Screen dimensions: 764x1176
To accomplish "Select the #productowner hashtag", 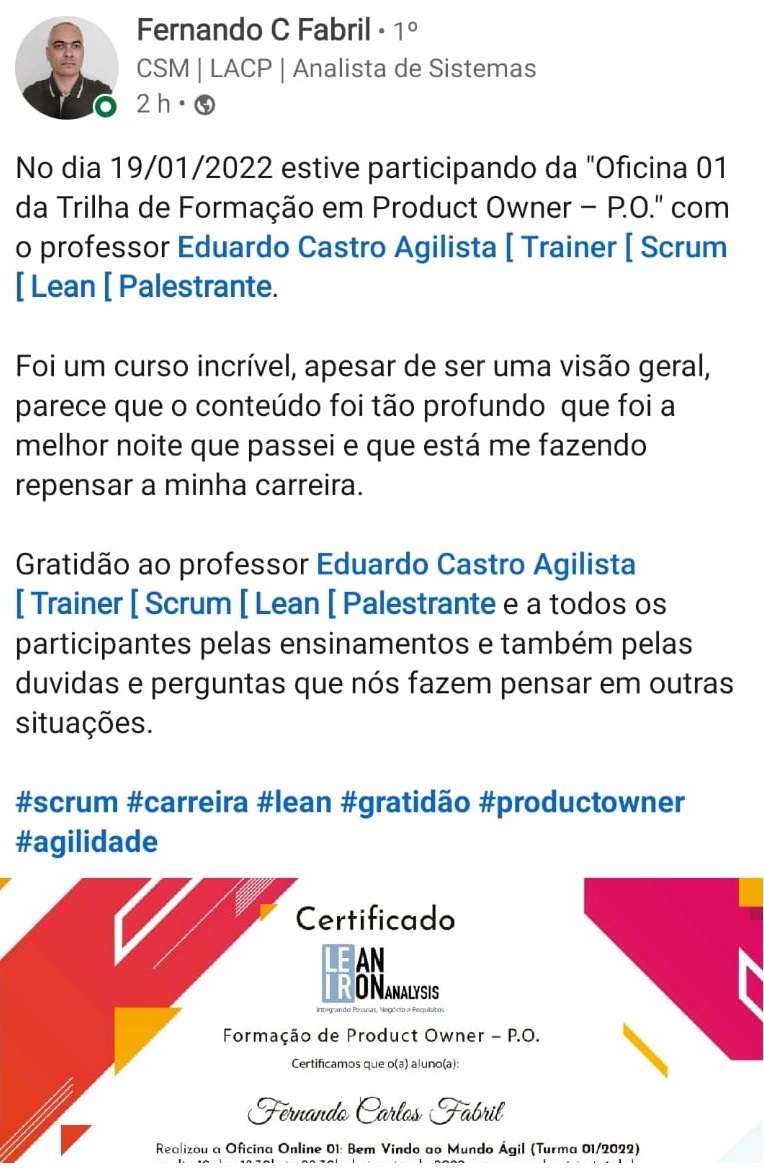I will [582, 802].
